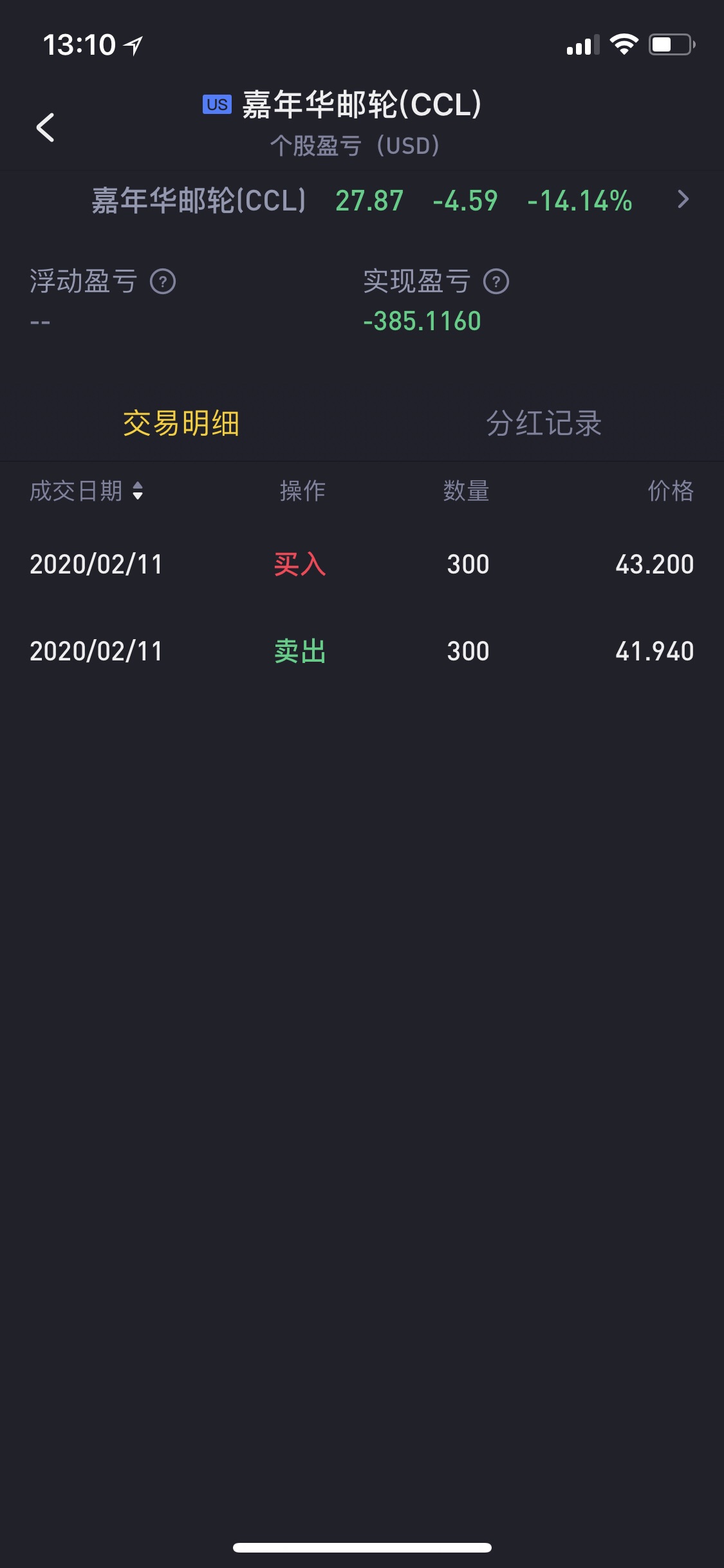This screenshot has height=1568, width=724.
Task: Go back using the top-left arrow
Action: click(45, 127)
